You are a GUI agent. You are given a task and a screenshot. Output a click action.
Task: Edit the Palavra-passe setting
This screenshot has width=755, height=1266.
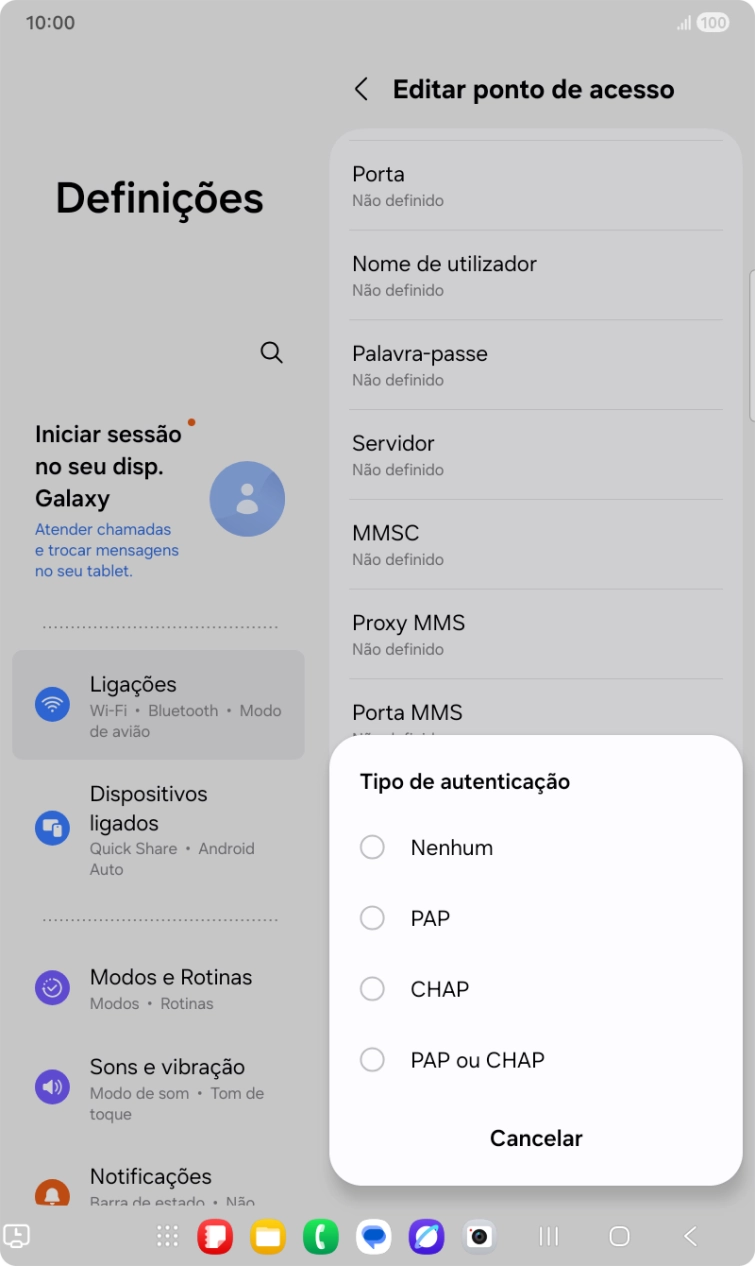[x=535, y=365]
